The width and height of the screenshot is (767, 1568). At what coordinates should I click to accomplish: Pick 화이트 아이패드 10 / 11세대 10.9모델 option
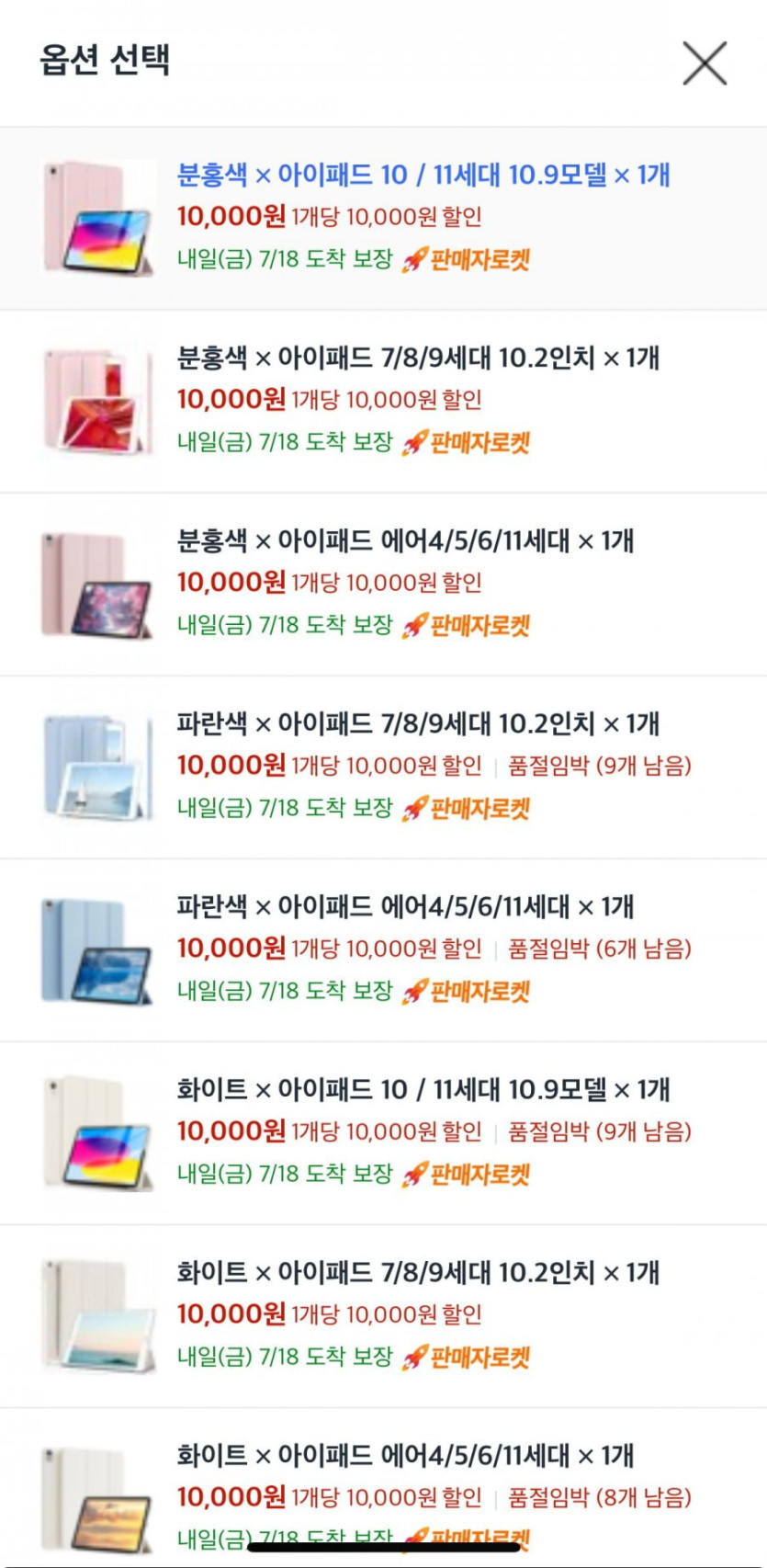click(x=423, y=1089)
